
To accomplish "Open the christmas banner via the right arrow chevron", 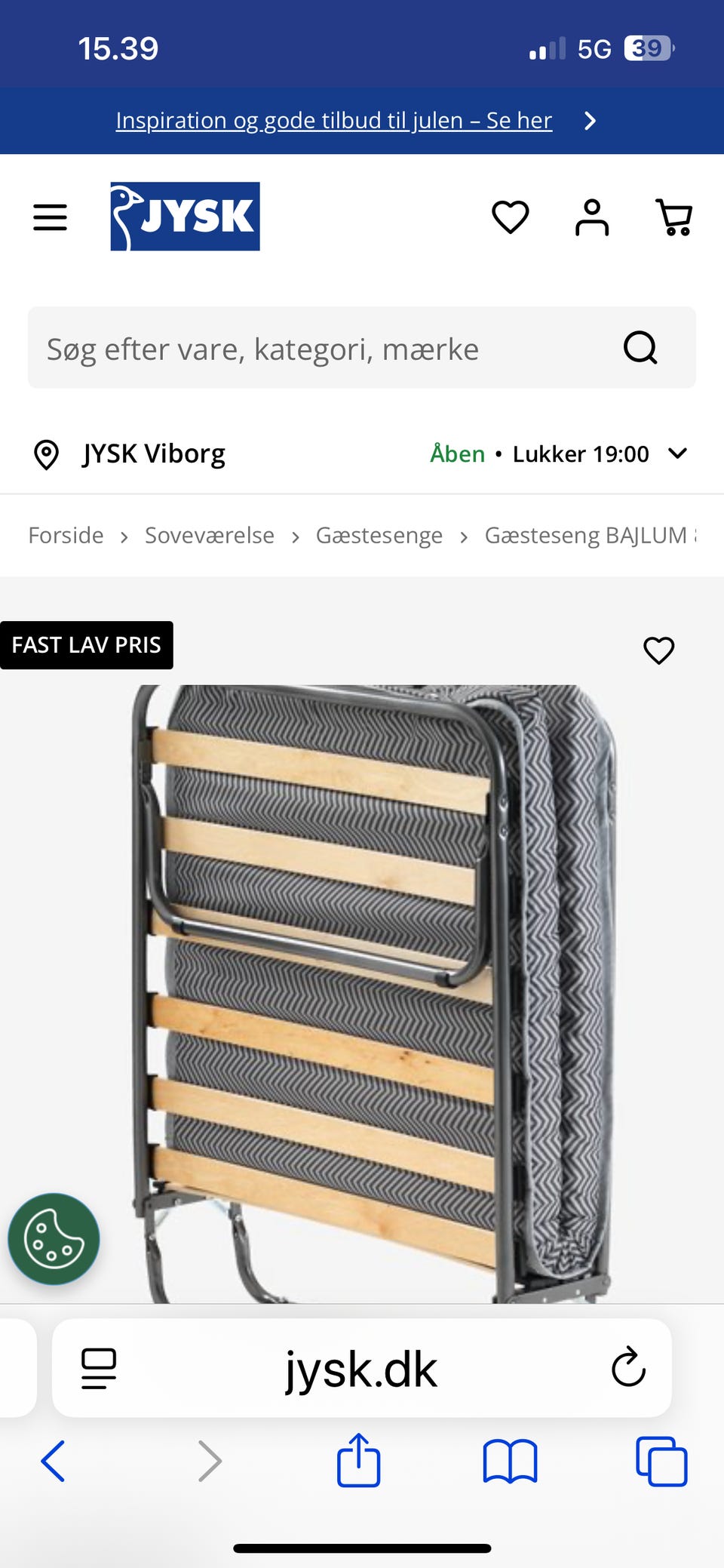I will pos(590,120).
